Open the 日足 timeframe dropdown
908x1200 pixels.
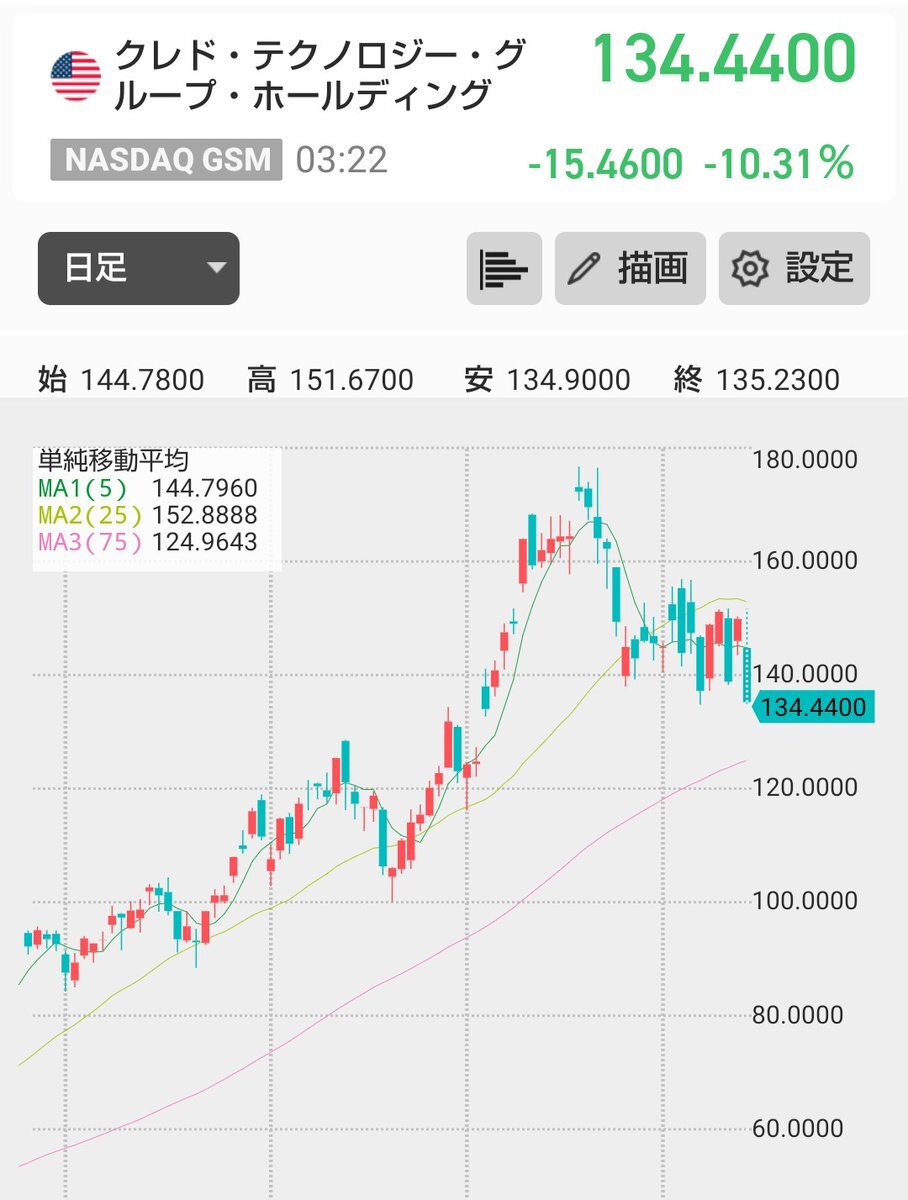pyautogui.click(x=138, y=268)
